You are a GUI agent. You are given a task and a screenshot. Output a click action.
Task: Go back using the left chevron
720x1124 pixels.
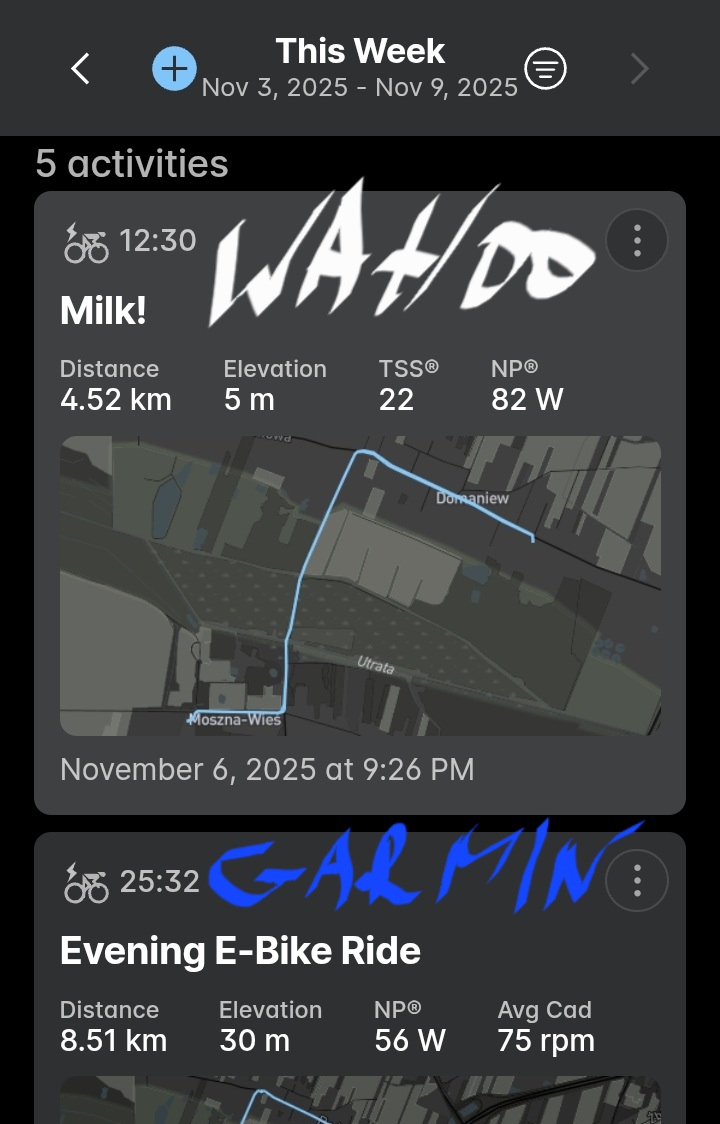pyautogui.click(x=80, y=68)
